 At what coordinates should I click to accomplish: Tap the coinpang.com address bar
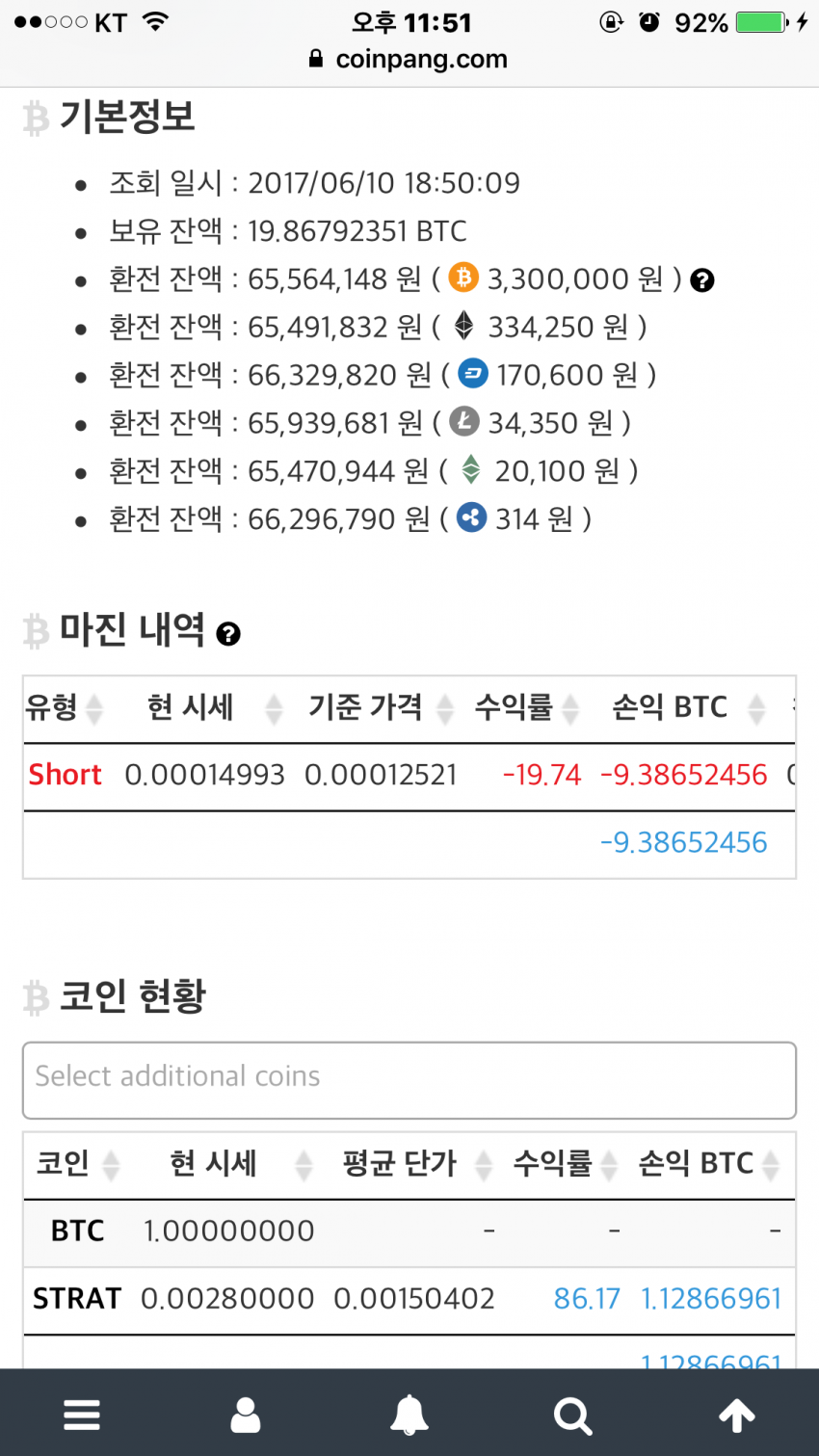[409, 59]
